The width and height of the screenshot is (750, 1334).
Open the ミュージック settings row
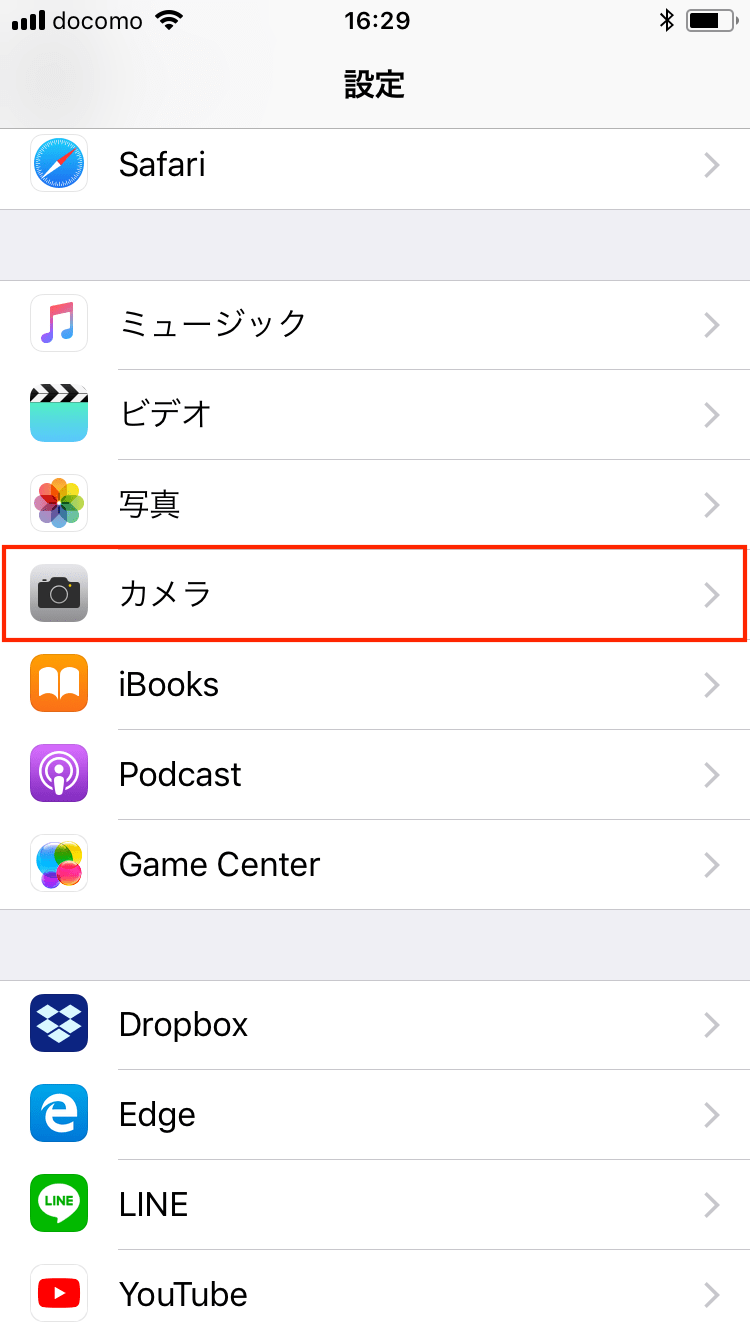pyautogui.click(x=375, y=325)
